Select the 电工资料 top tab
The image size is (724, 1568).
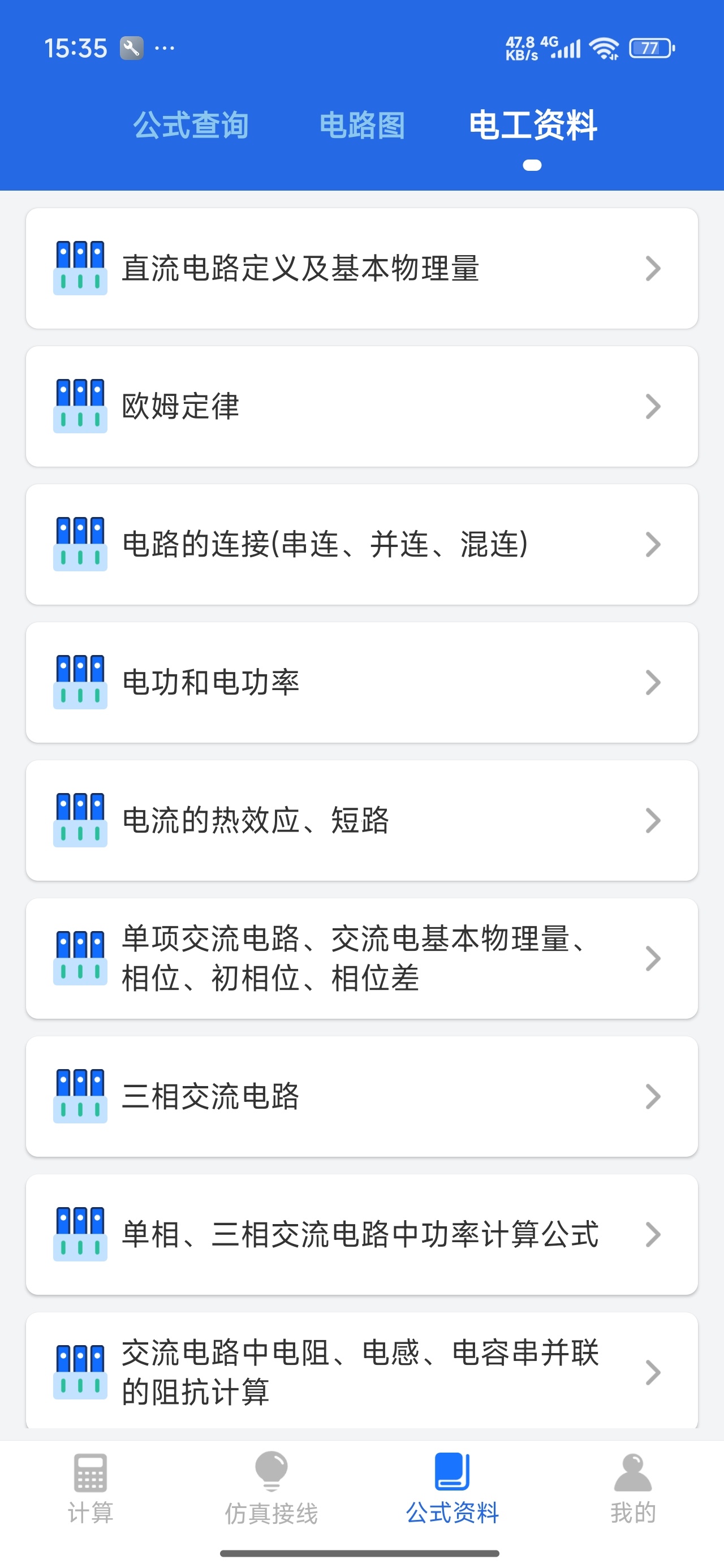tap(532, 126)
